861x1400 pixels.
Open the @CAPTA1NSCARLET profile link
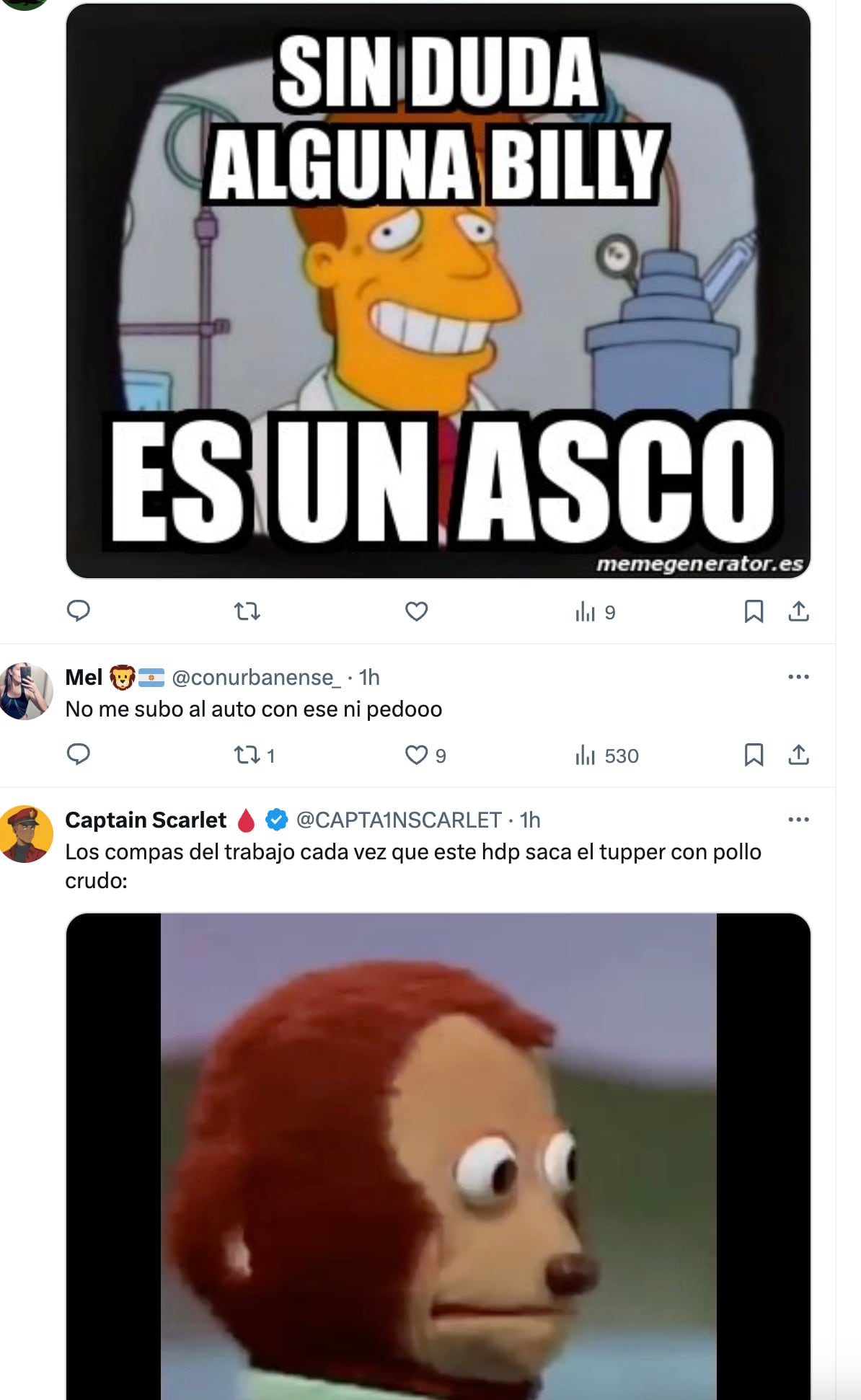[x=399, y=820]
